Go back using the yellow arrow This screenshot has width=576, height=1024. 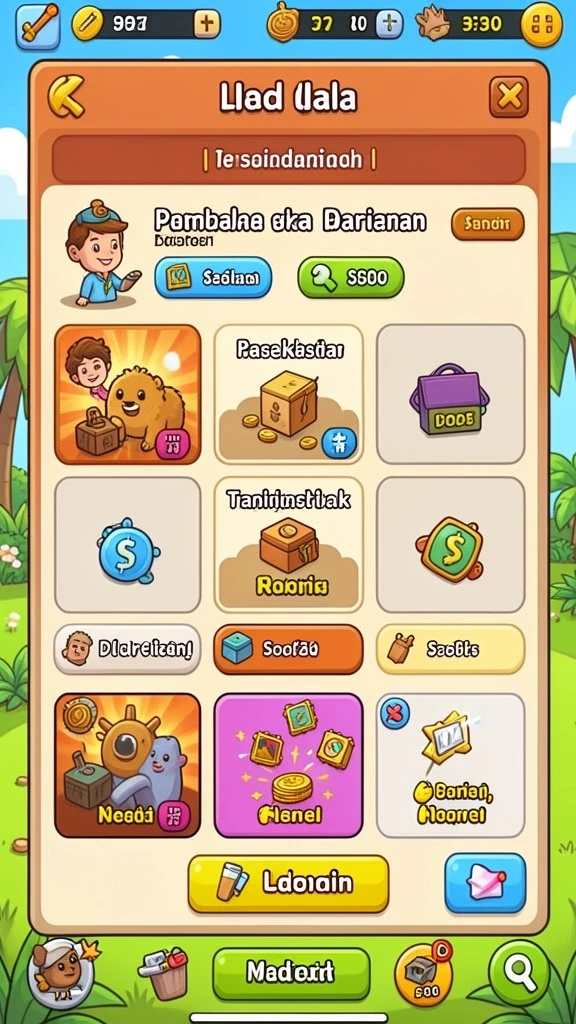66,97
